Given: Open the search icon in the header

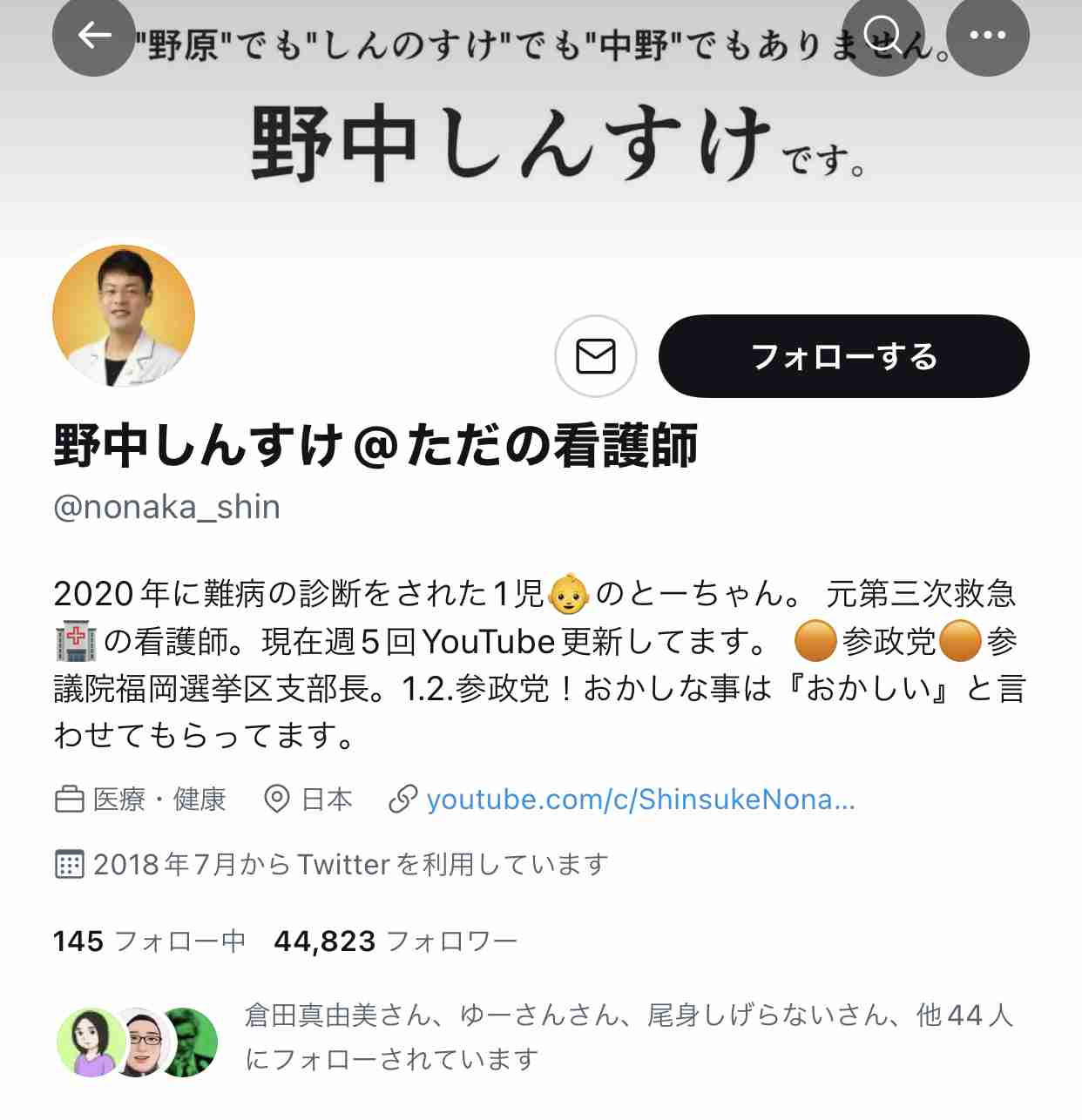Looking at the screenshot, I should coord(883,35).
